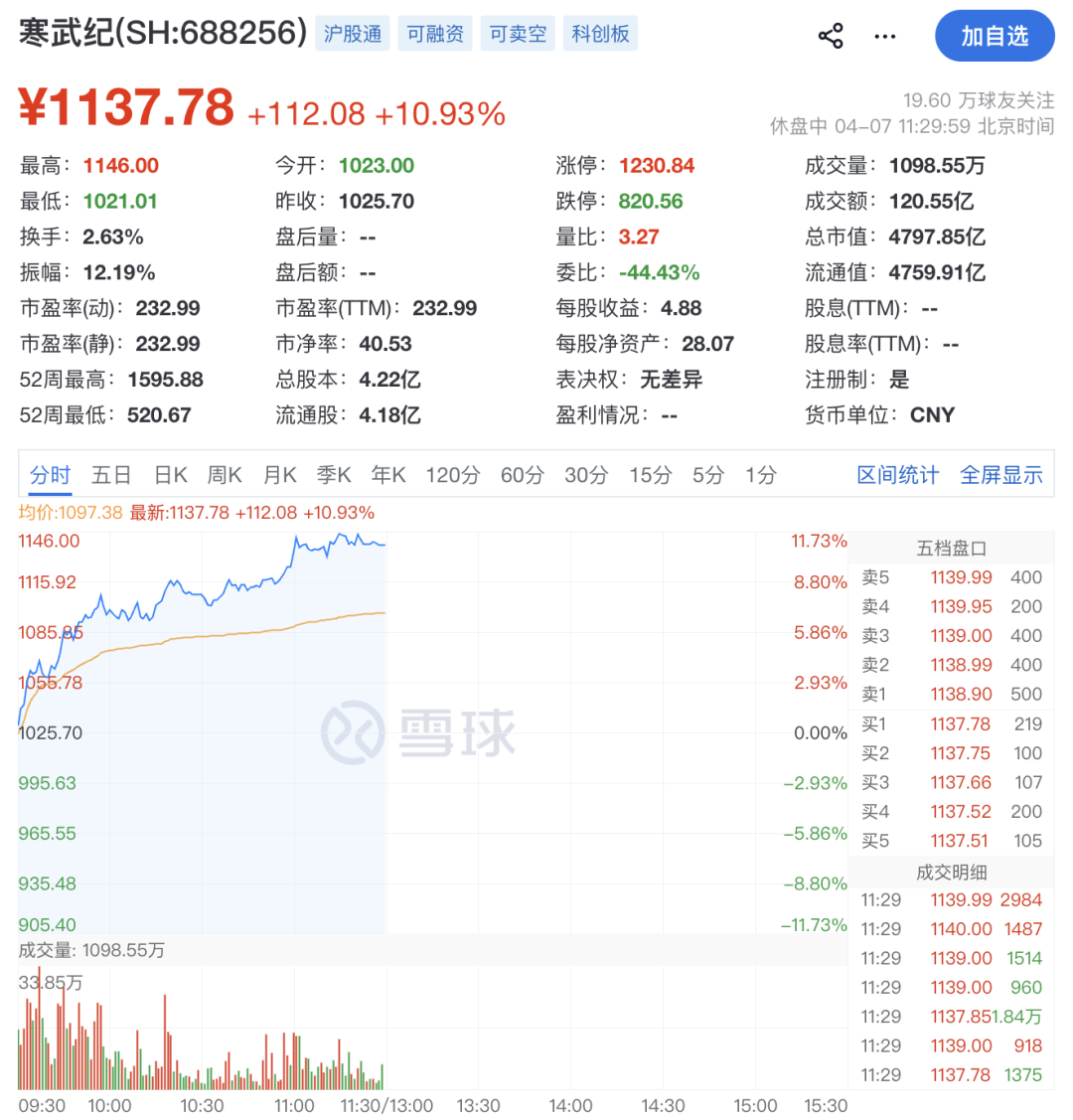
Task: Click the 加自选 button
Action: pyautogui.click(x=995, y=35)
